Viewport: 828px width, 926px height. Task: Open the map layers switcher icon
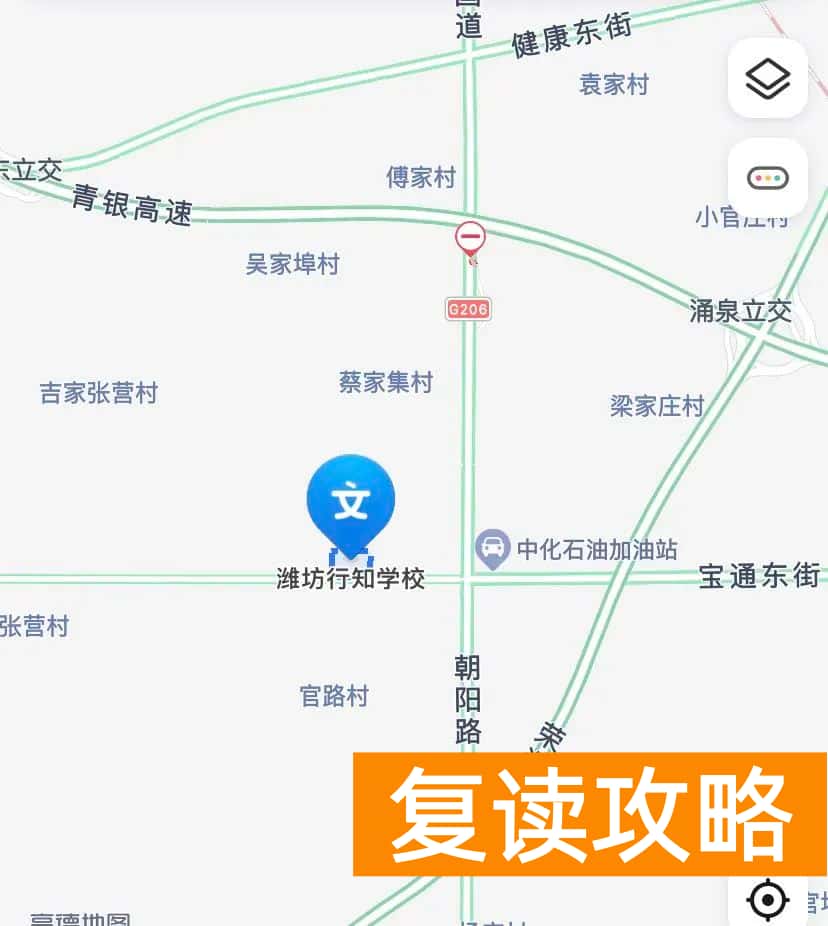tap(767, 79)
